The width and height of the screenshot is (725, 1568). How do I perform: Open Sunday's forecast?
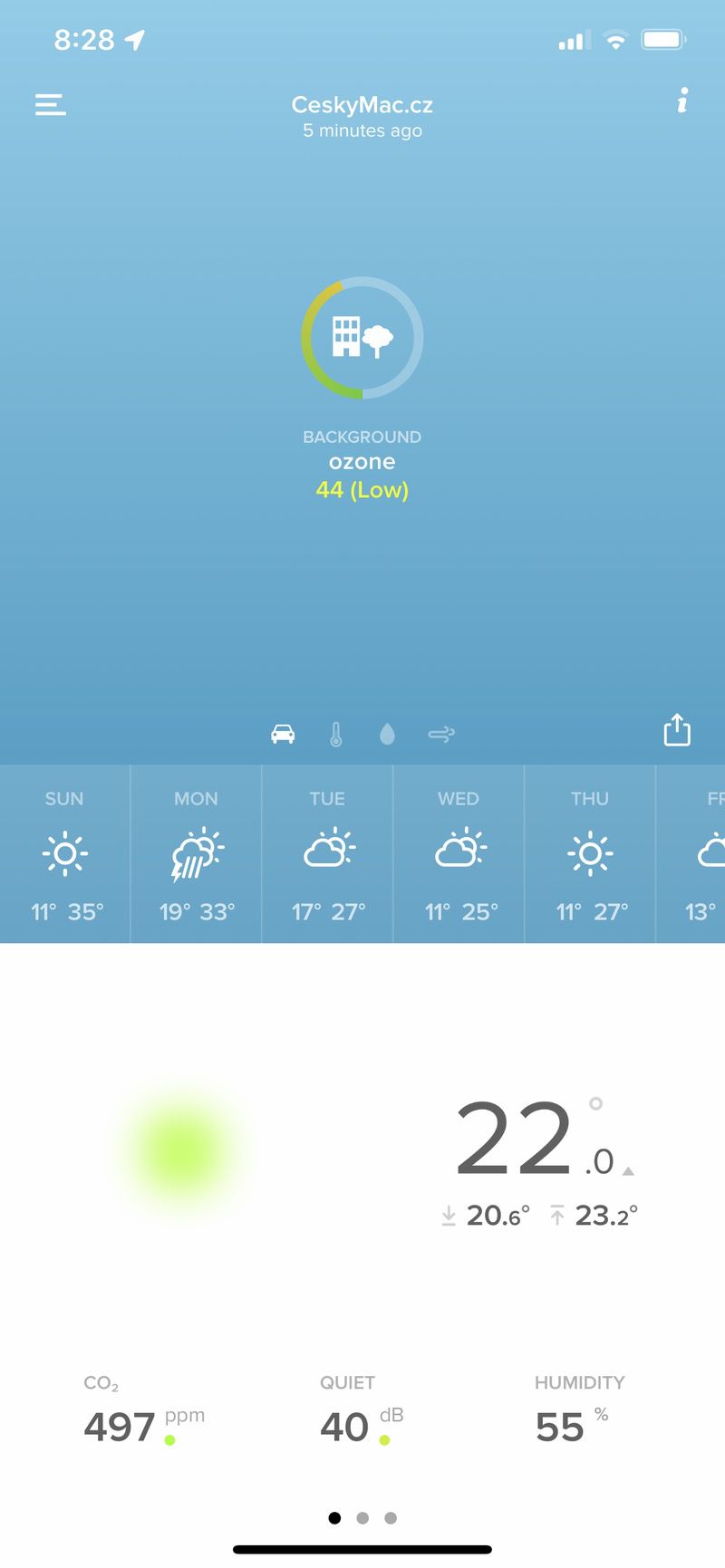(65, 854)
